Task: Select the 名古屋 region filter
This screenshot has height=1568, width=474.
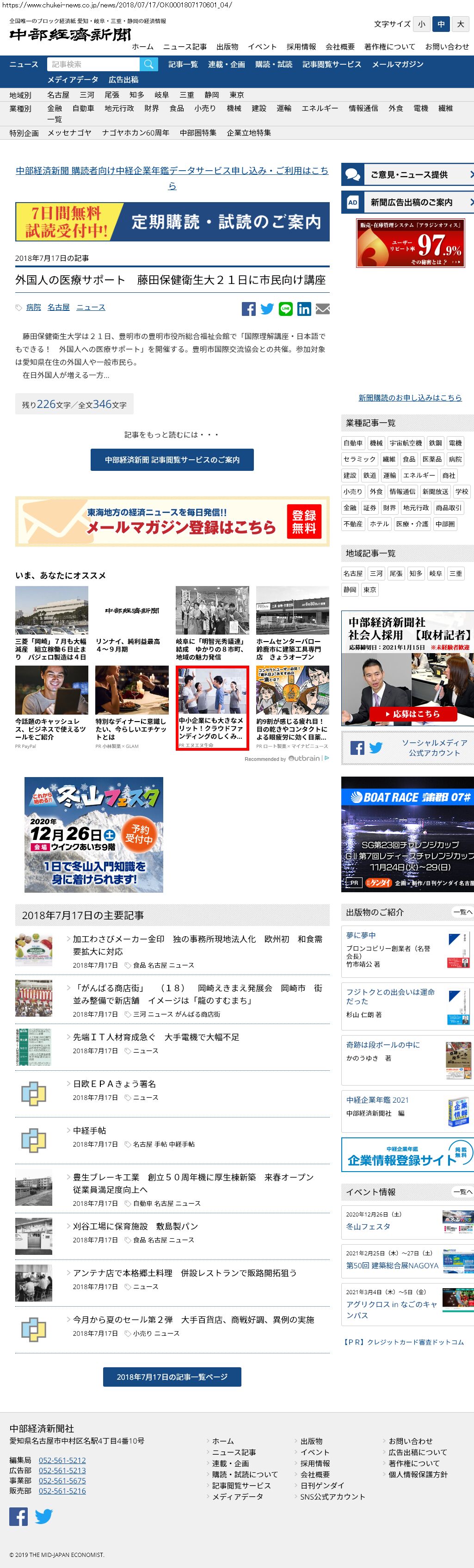Action: 58,95
